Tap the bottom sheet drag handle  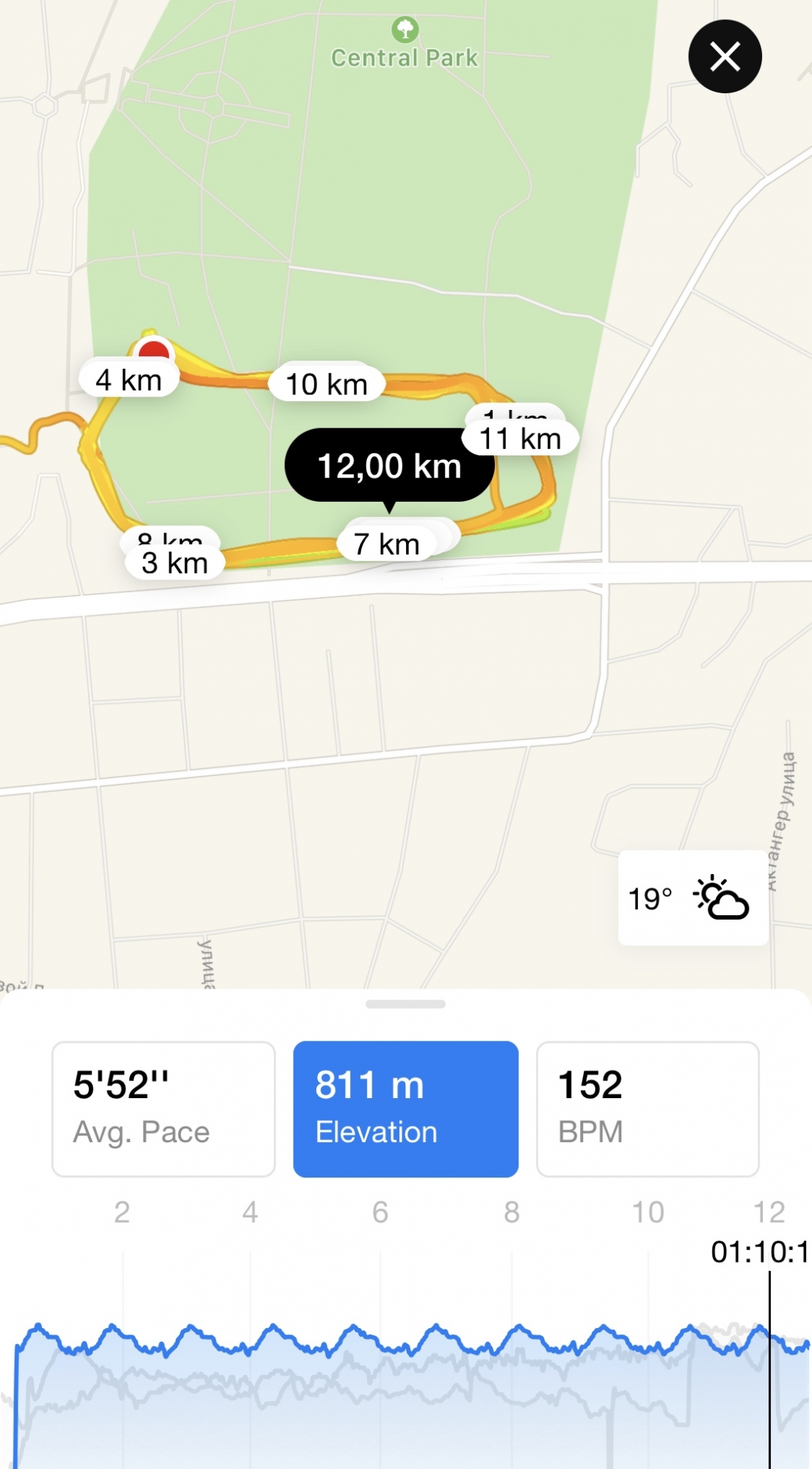click(x=405, y=1004)
